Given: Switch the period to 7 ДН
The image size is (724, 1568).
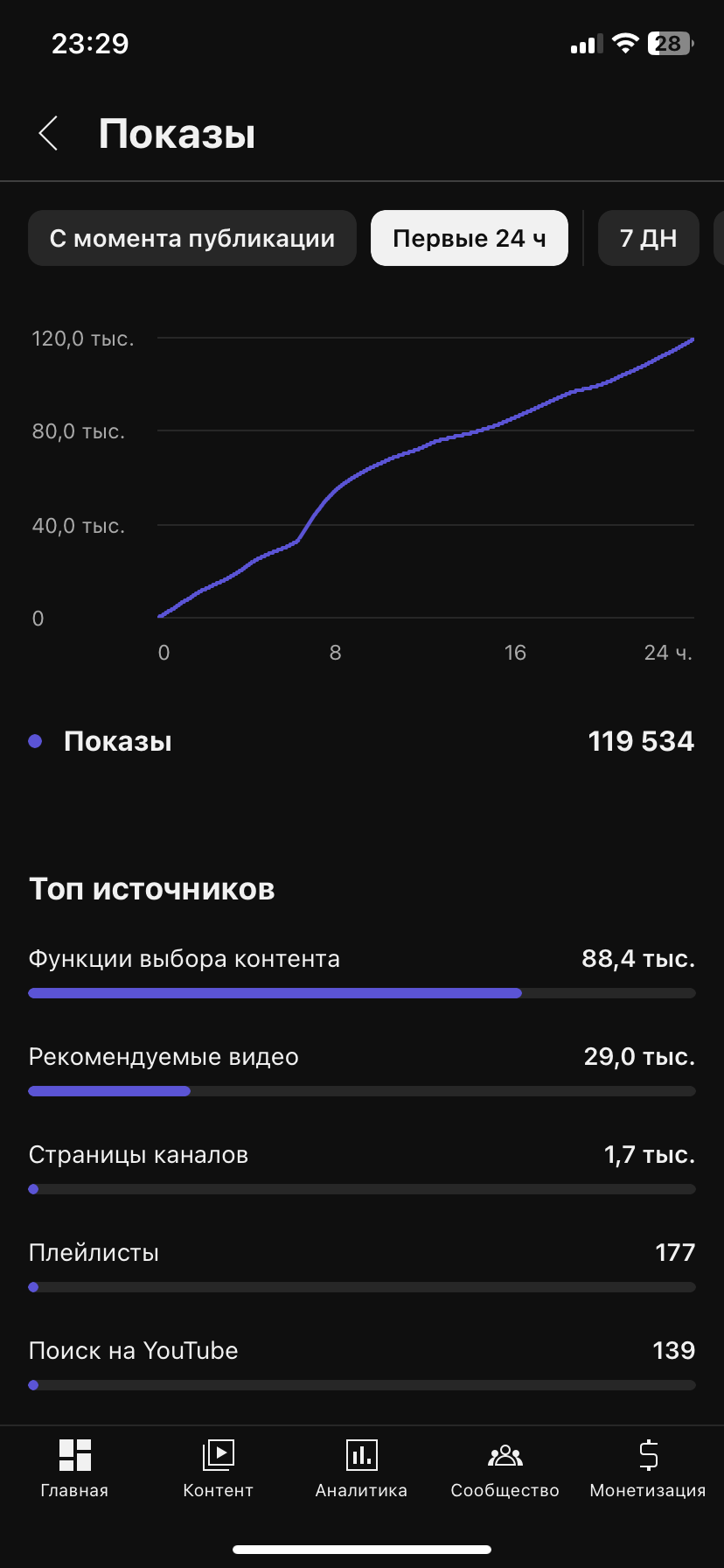Looking at the screenshot, I should [x=648, y=238].
